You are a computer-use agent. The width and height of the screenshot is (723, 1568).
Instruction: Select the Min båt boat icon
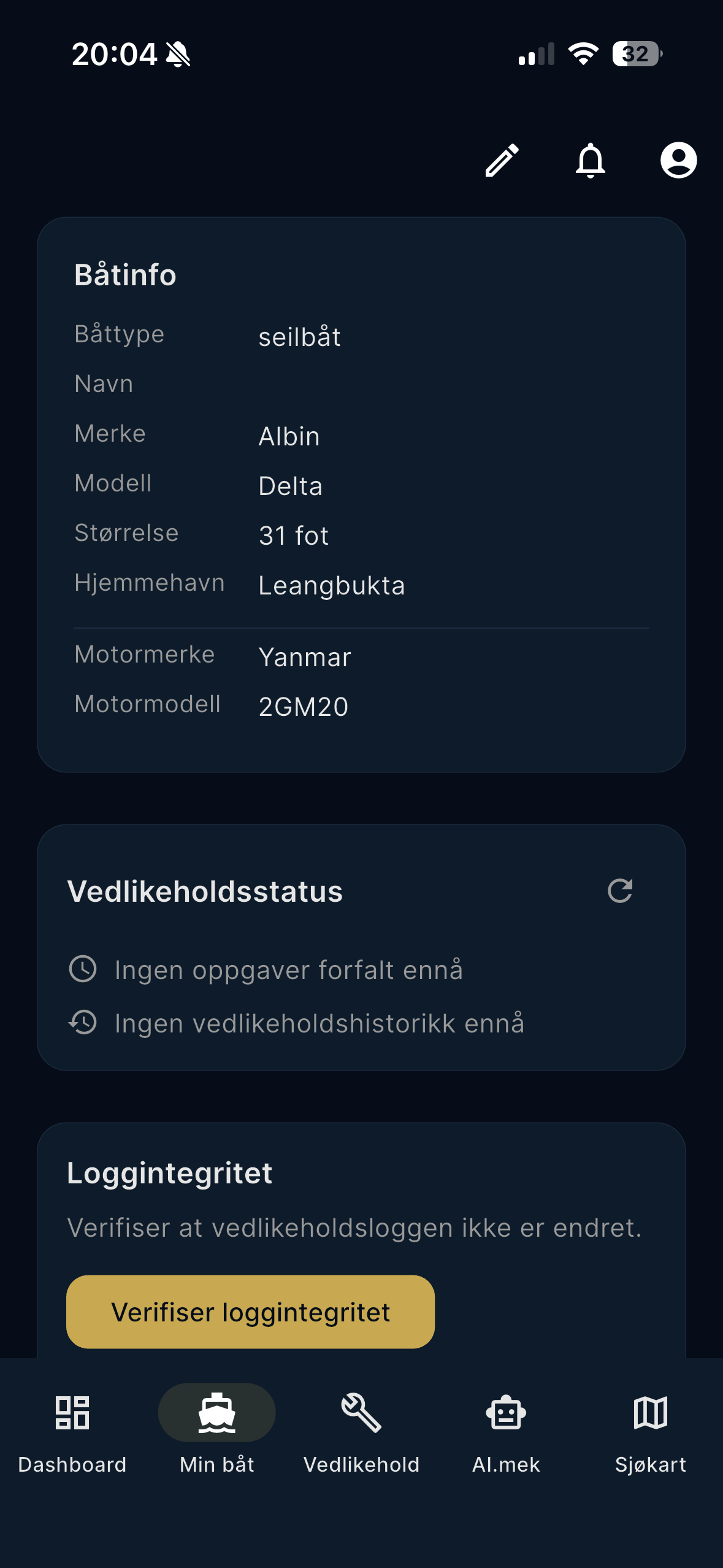click(216, 1412)
